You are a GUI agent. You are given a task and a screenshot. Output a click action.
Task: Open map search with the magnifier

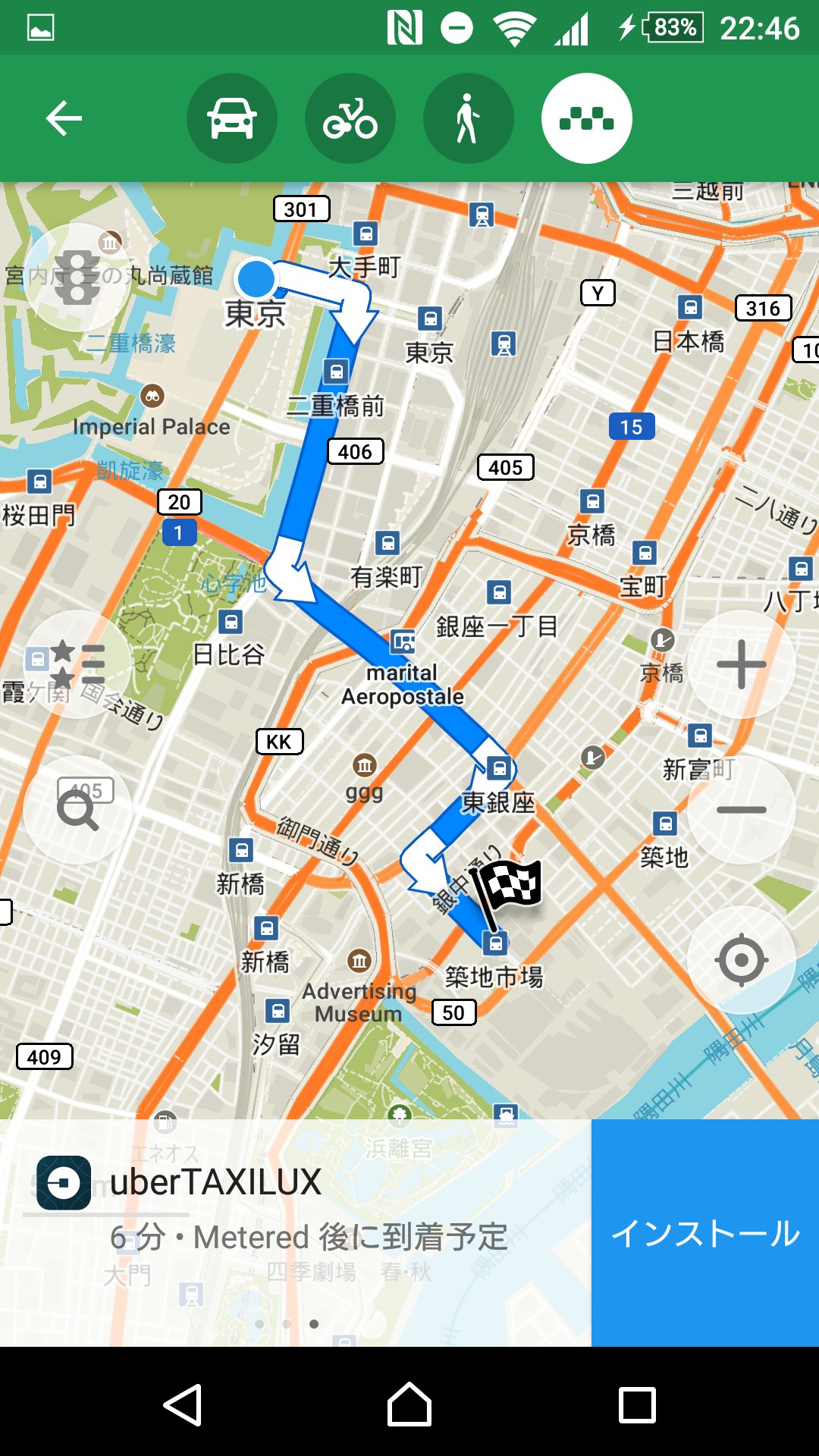(x=77, y=810)
